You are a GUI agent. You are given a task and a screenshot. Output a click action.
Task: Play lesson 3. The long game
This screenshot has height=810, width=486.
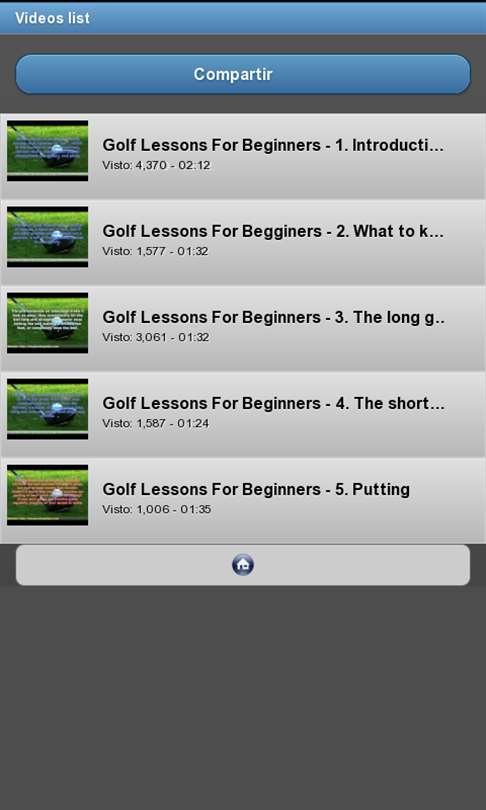point(243,328)
